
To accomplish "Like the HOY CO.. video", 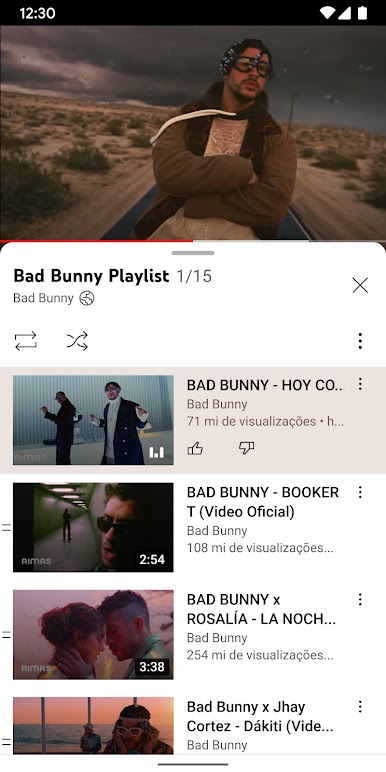I will 195,448.
